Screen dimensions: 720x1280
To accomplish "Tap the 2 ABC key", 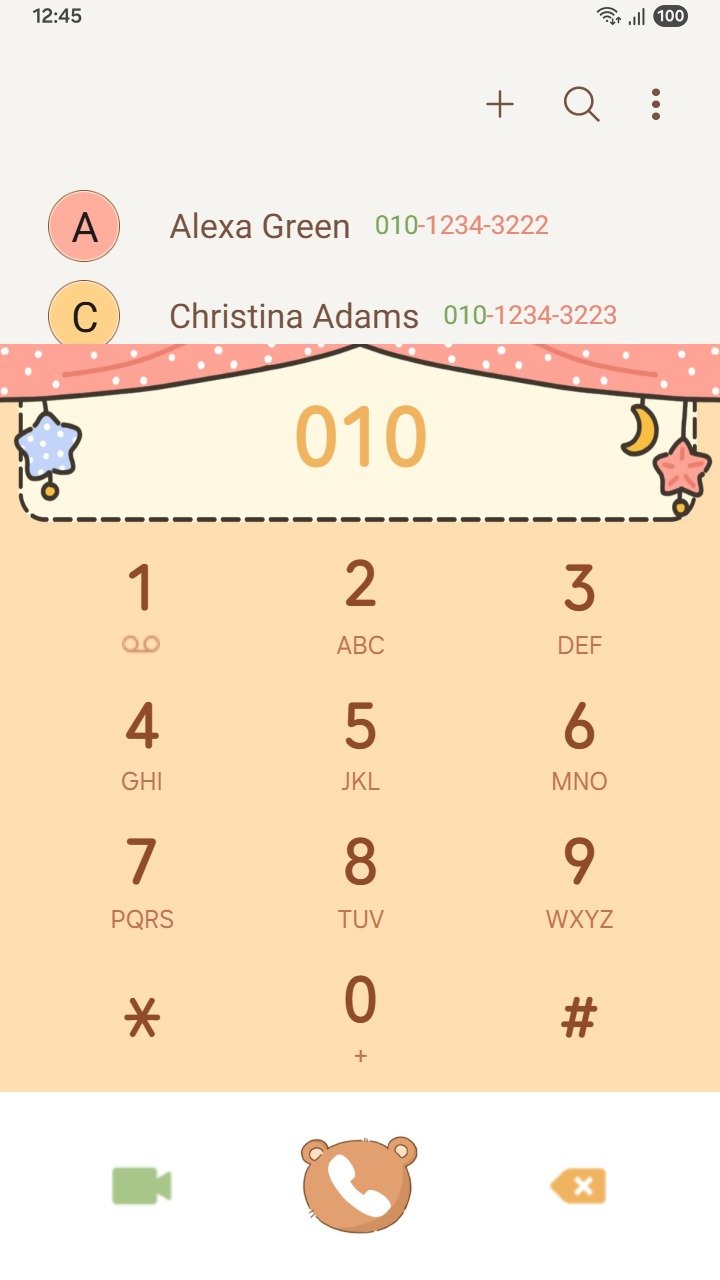I will [x=360, y=605].
